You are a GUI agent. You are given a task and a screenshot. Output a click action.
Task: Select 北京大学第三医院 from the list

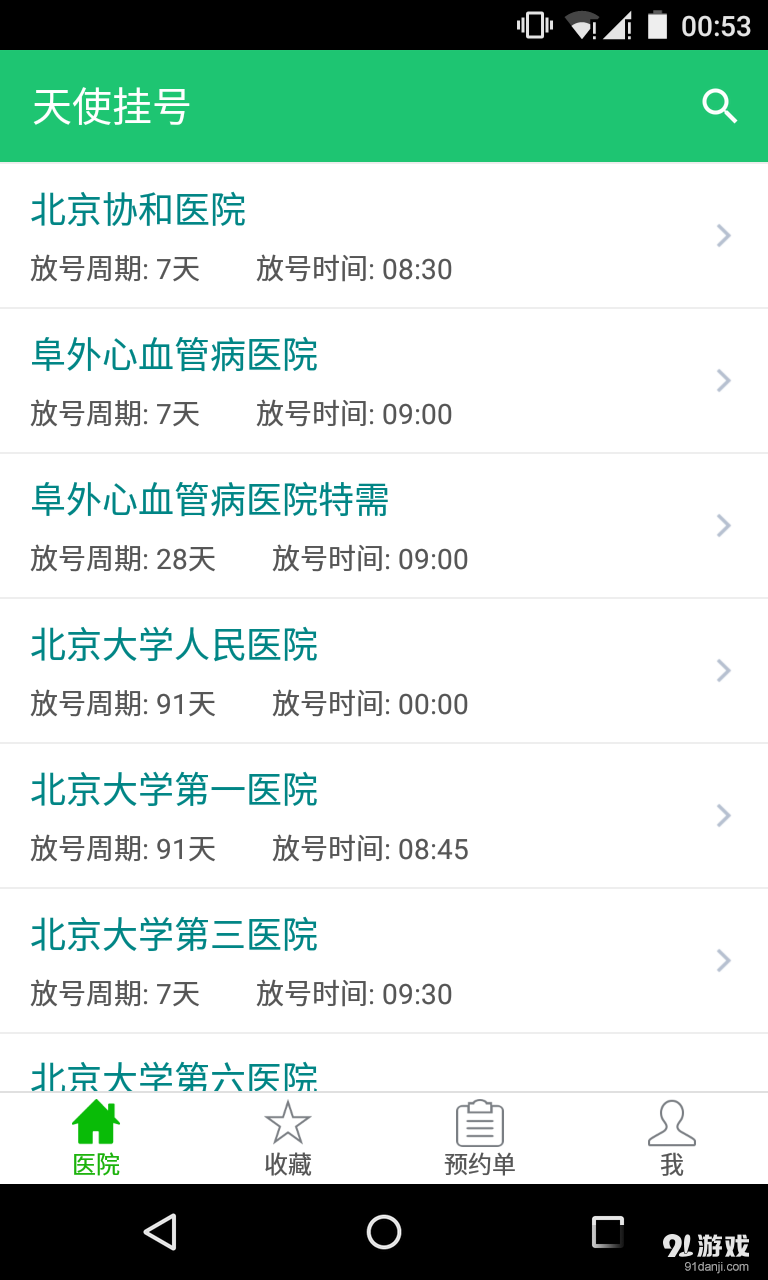tap(384, 961)
